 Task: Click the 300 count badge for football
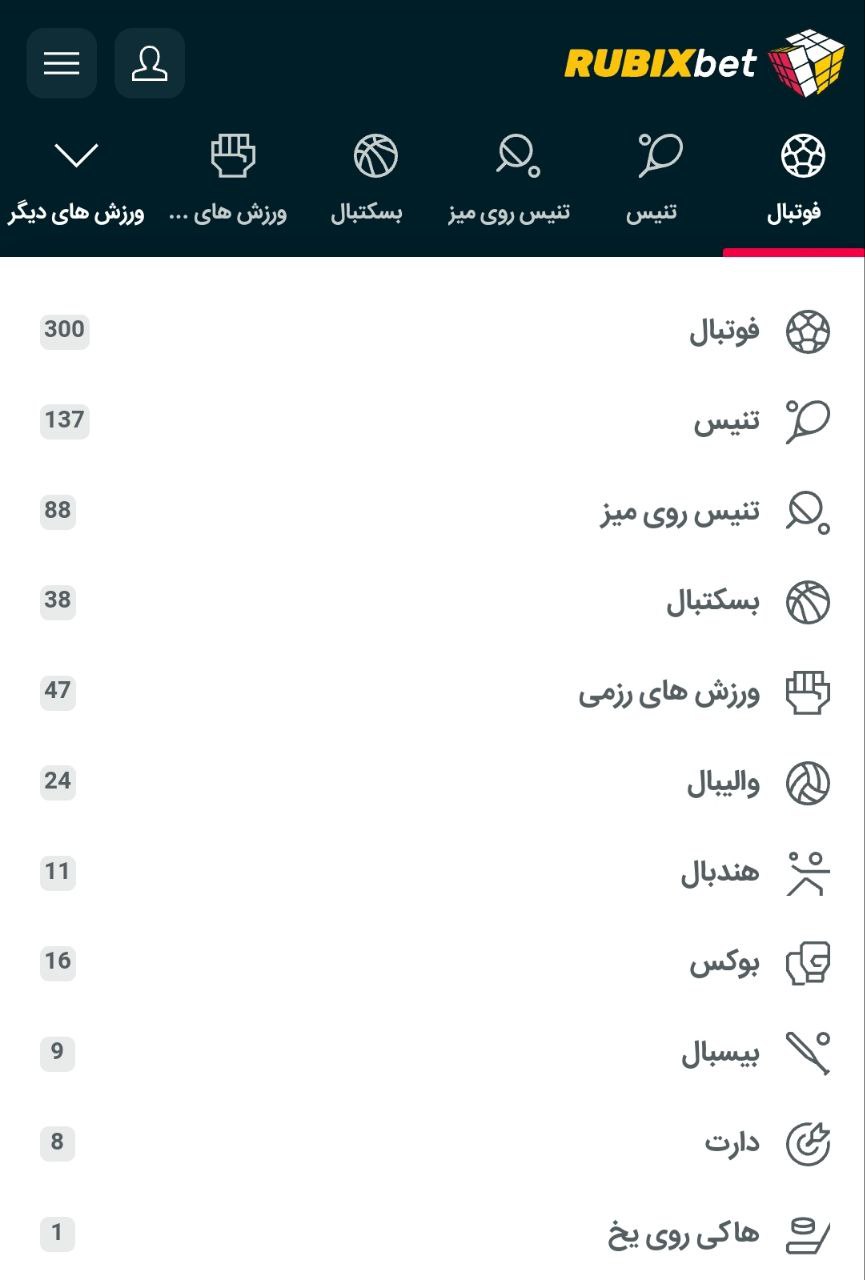(x=63, y=330)
